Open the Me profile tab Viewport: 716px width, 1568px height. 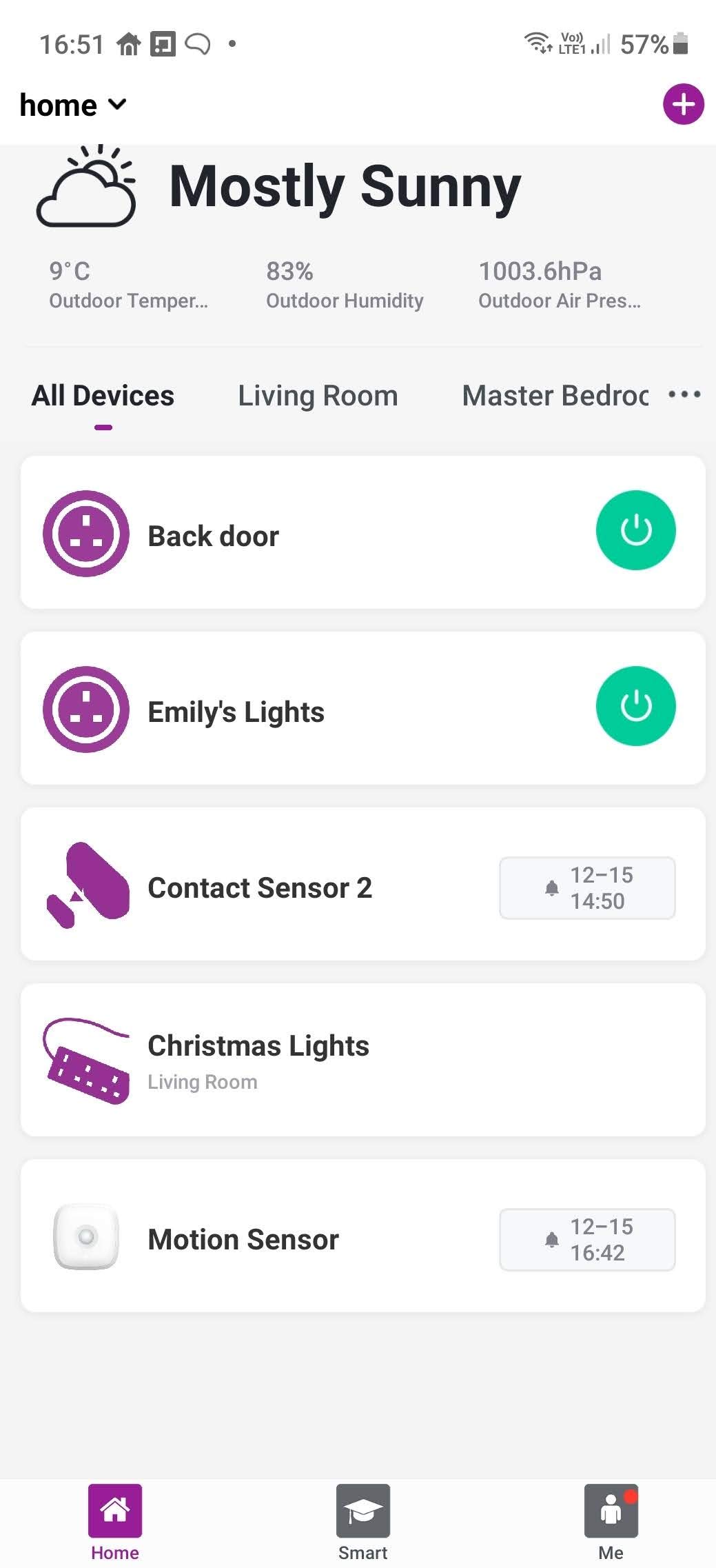611,1522
